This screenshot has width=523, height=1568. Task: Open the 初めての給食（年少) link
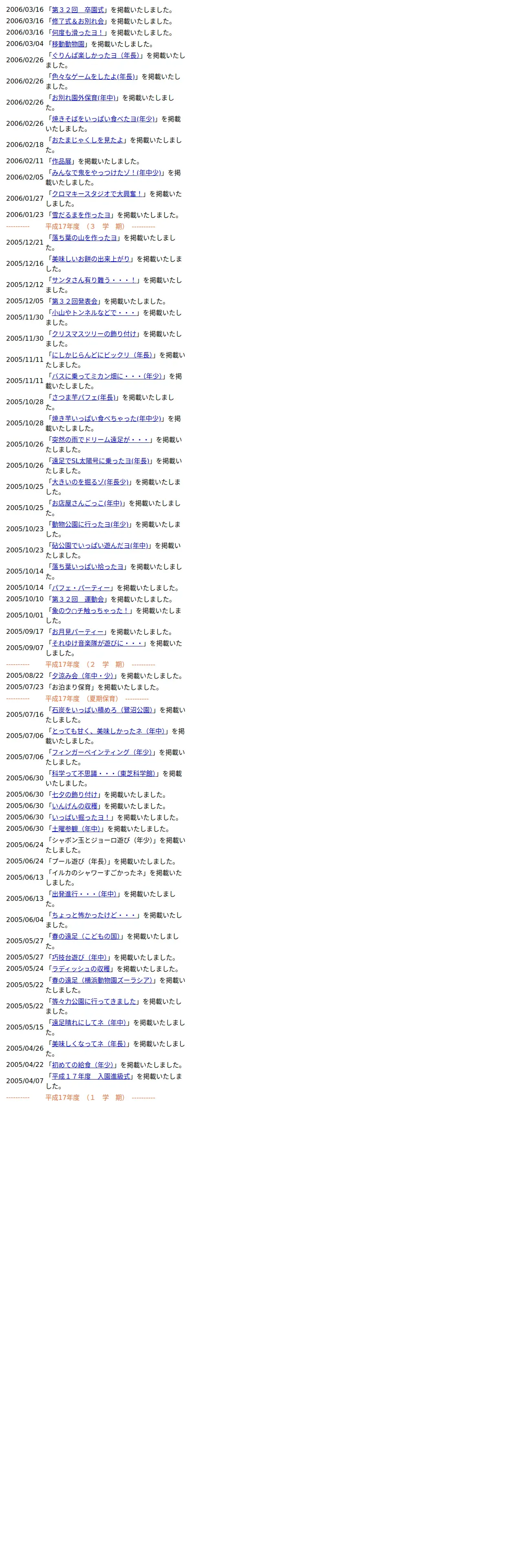pyautogui.click(x=83, y=1064)
